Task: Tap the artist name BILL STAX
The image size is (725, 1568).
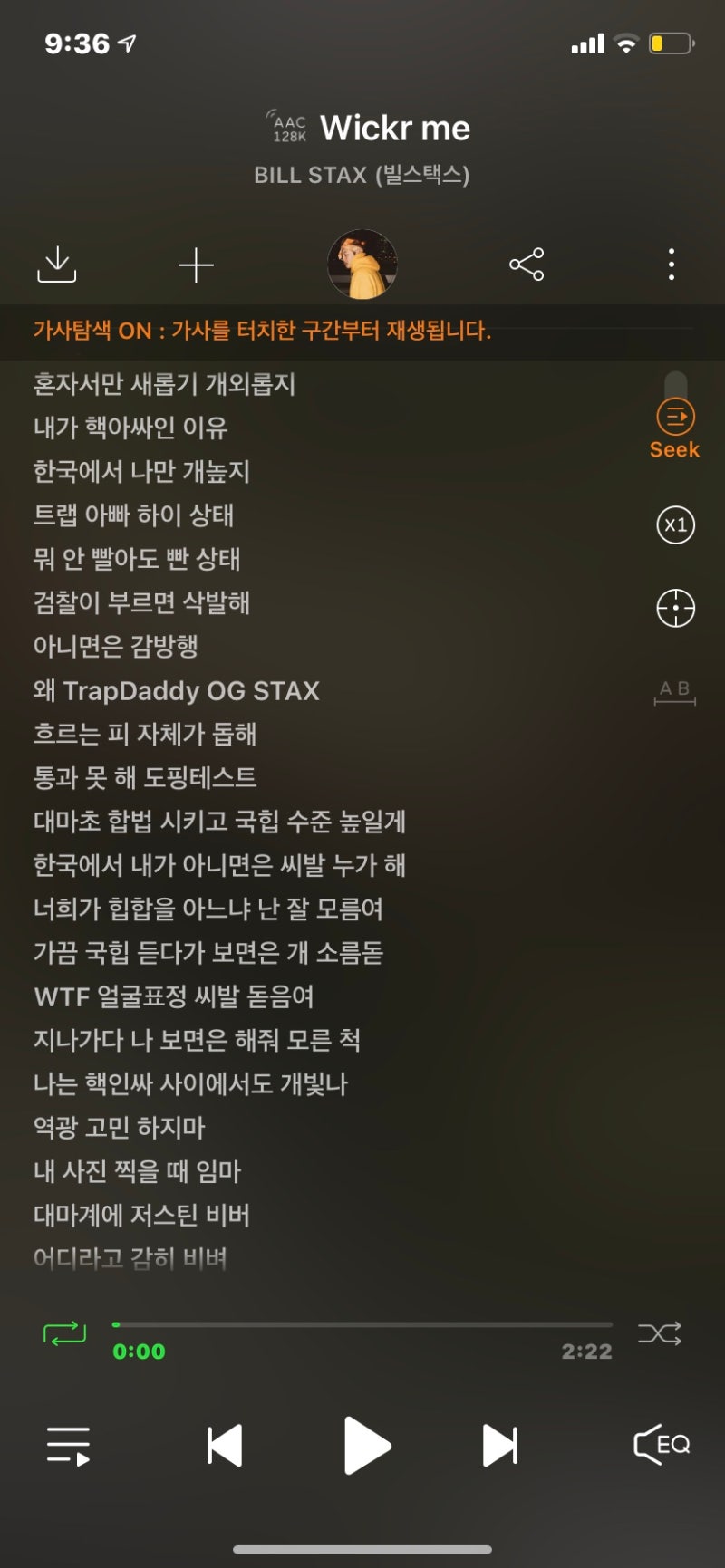Action: coord(362,175)
